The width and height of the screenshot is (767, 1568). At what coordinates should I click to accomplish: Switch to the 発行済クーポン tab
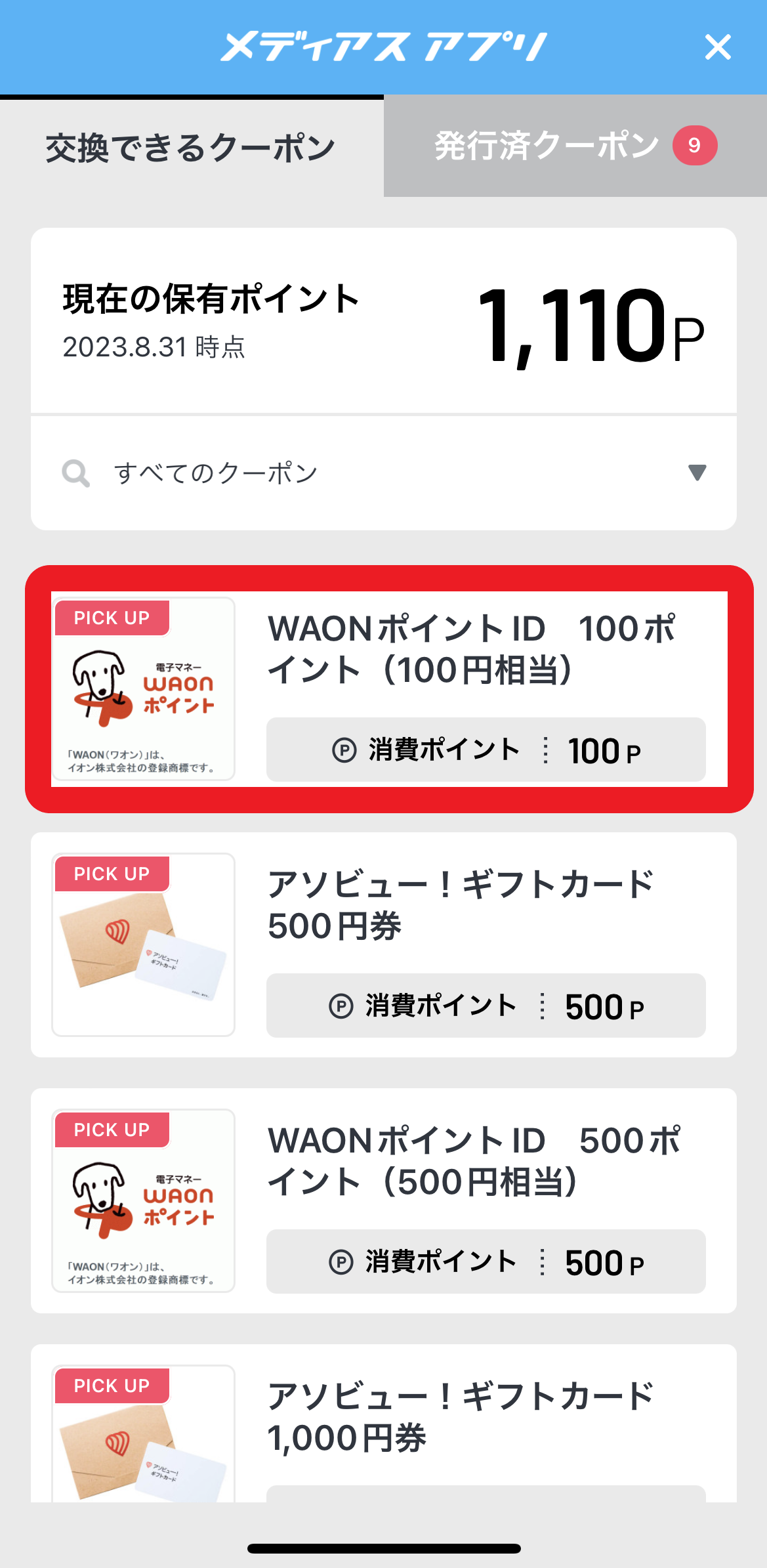[575, 146]
